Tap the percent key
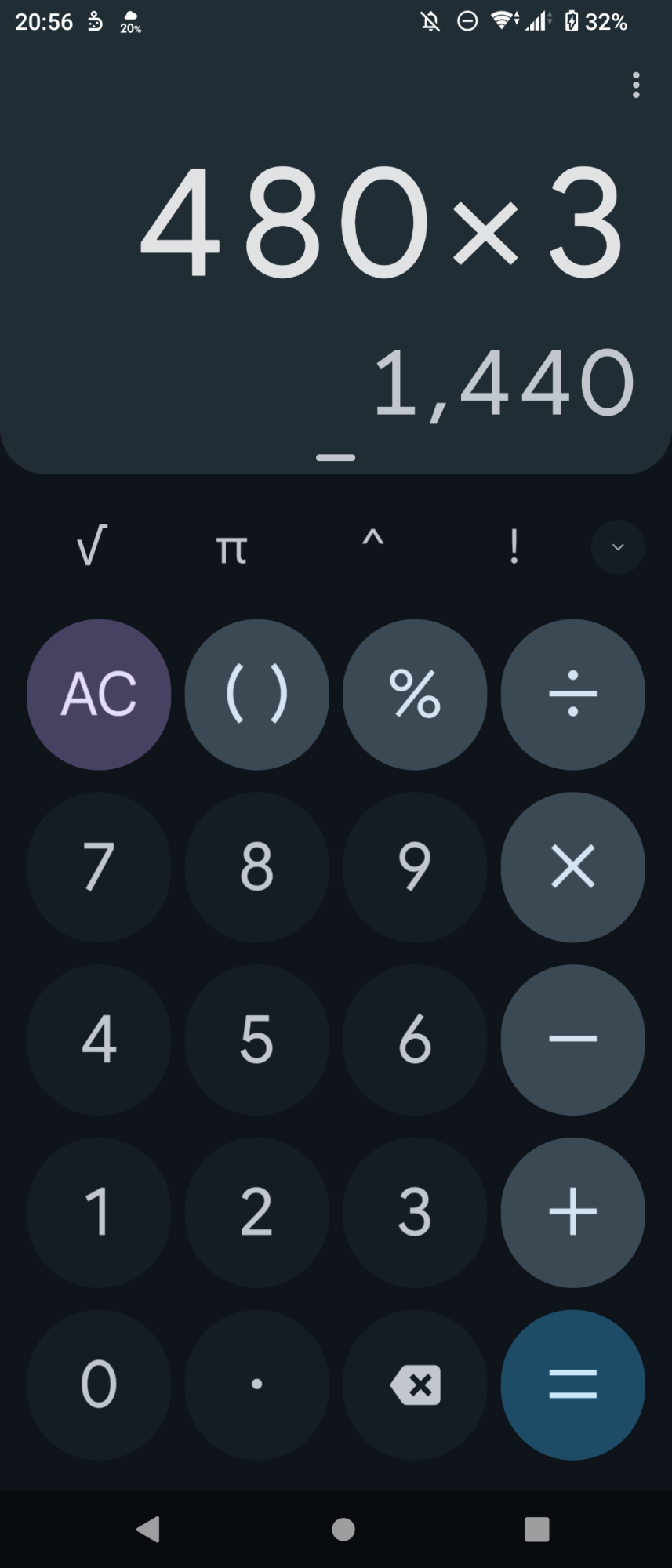 (x=415, y=695)
